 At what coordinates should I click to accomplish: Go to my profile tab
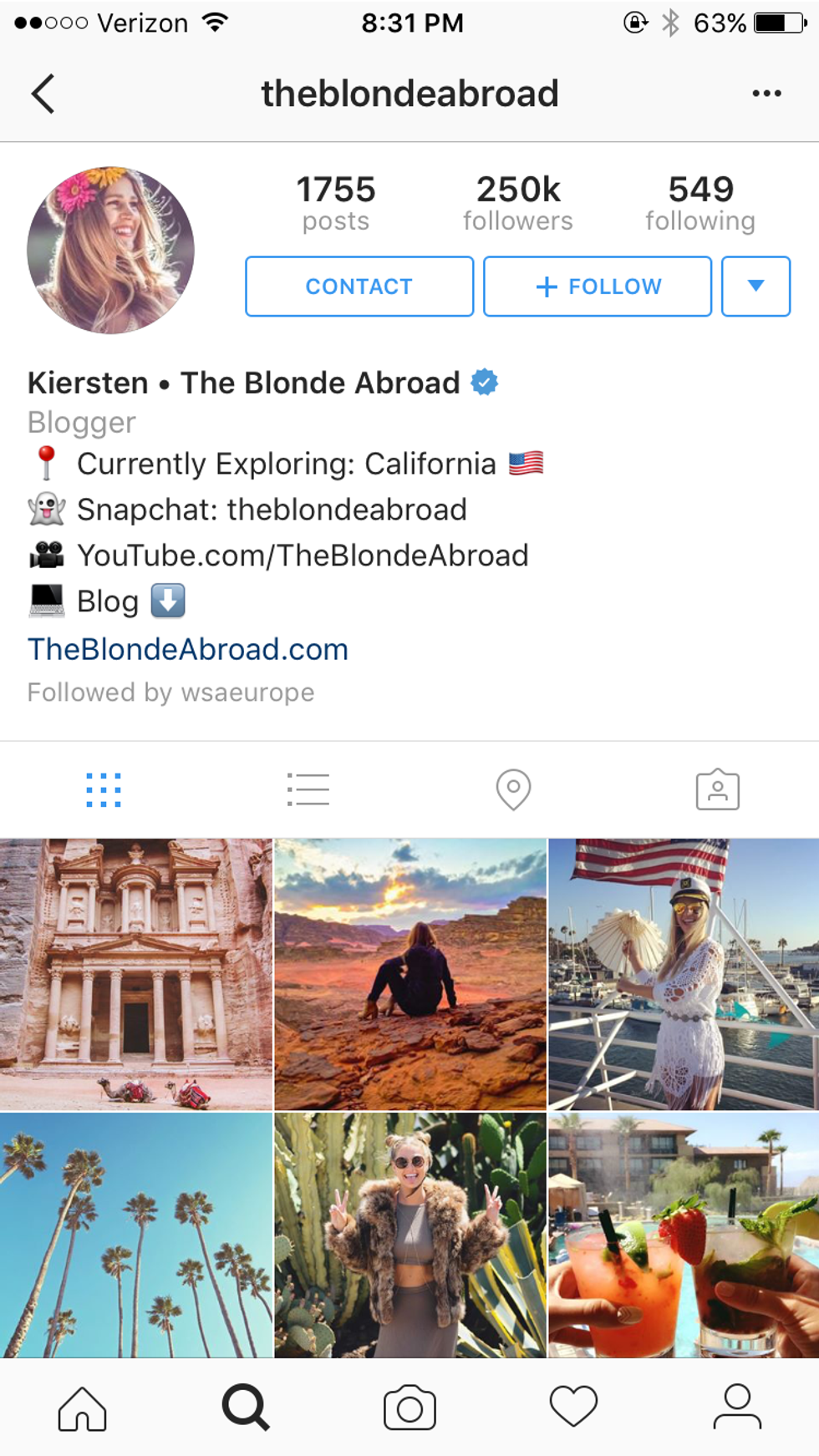coord(737,1408)
